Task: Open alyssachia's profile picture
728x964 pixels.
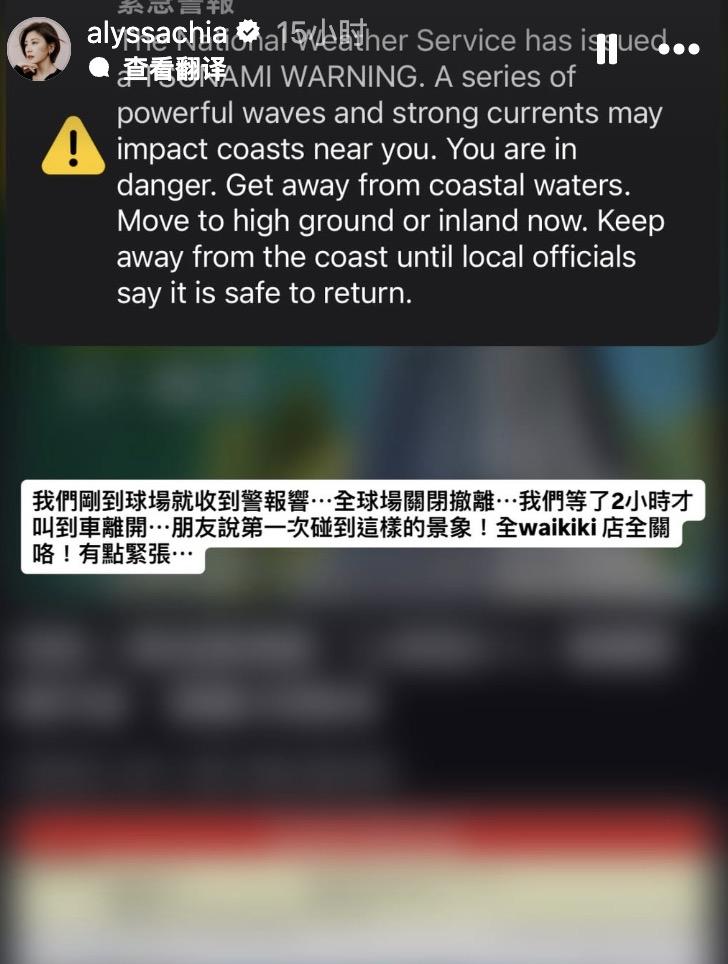Action: pyautogui.click(x=39, y=49)
